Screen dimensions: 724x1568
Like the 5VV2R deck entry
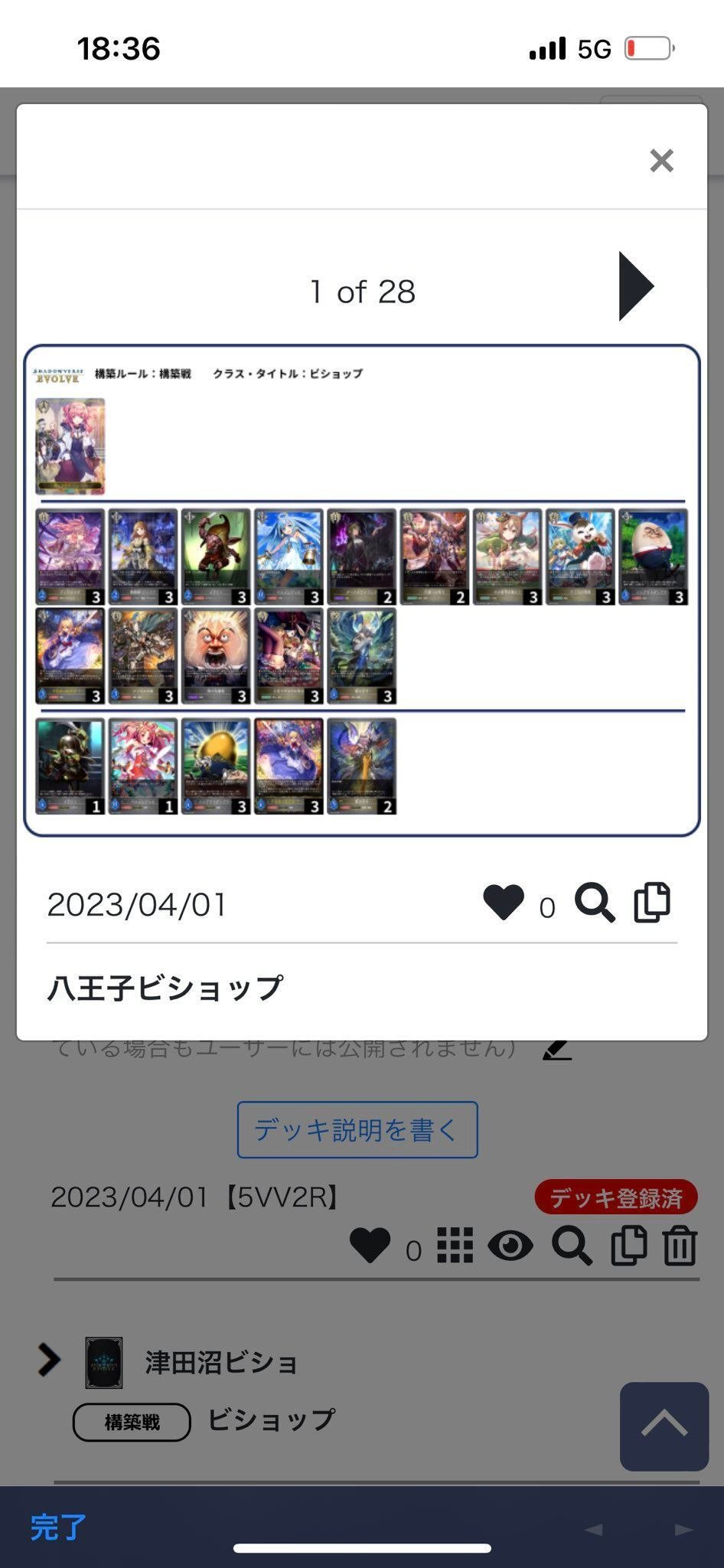(x=370, y=1245)
